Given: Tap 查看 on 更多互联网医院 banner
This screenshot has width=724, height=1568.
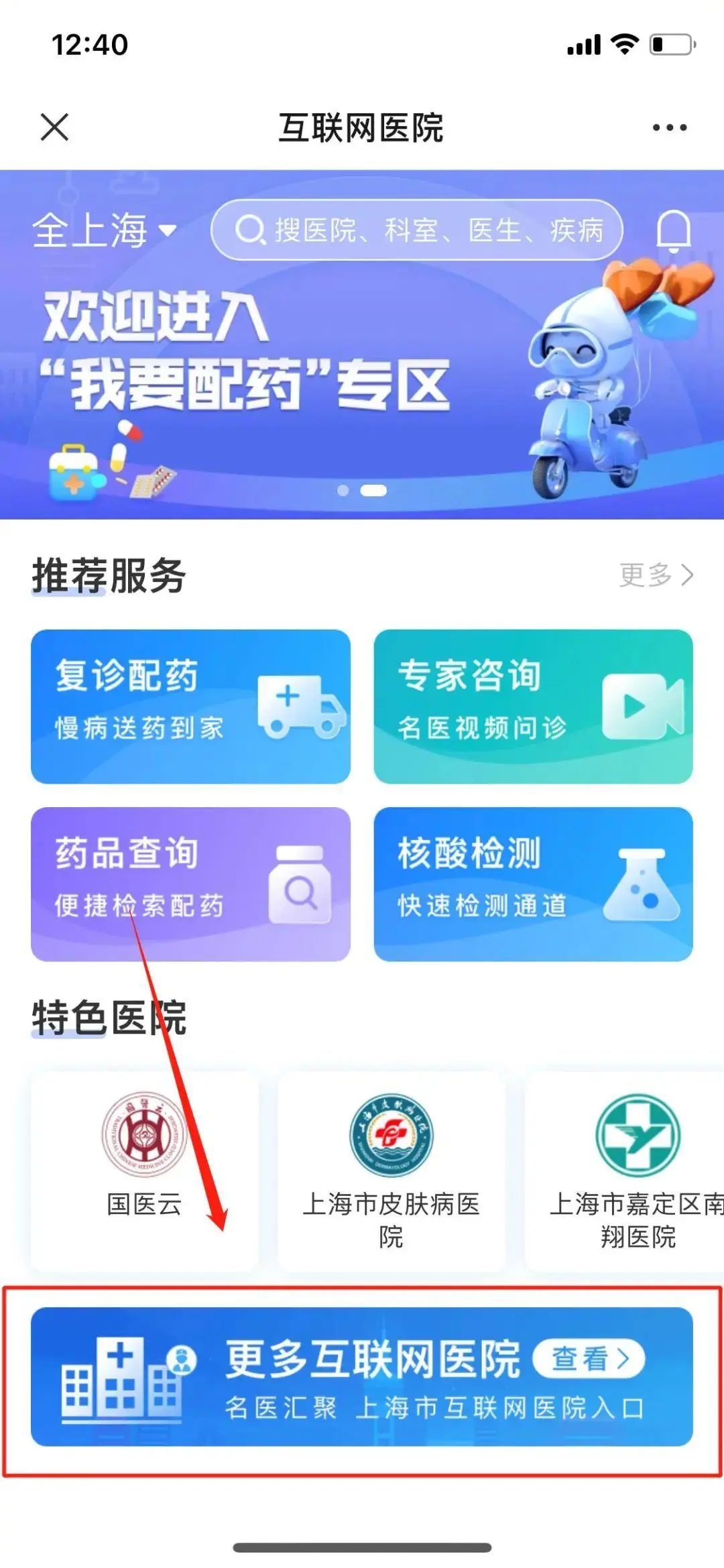Looking at the screenshot, I should pos(589,1359).
